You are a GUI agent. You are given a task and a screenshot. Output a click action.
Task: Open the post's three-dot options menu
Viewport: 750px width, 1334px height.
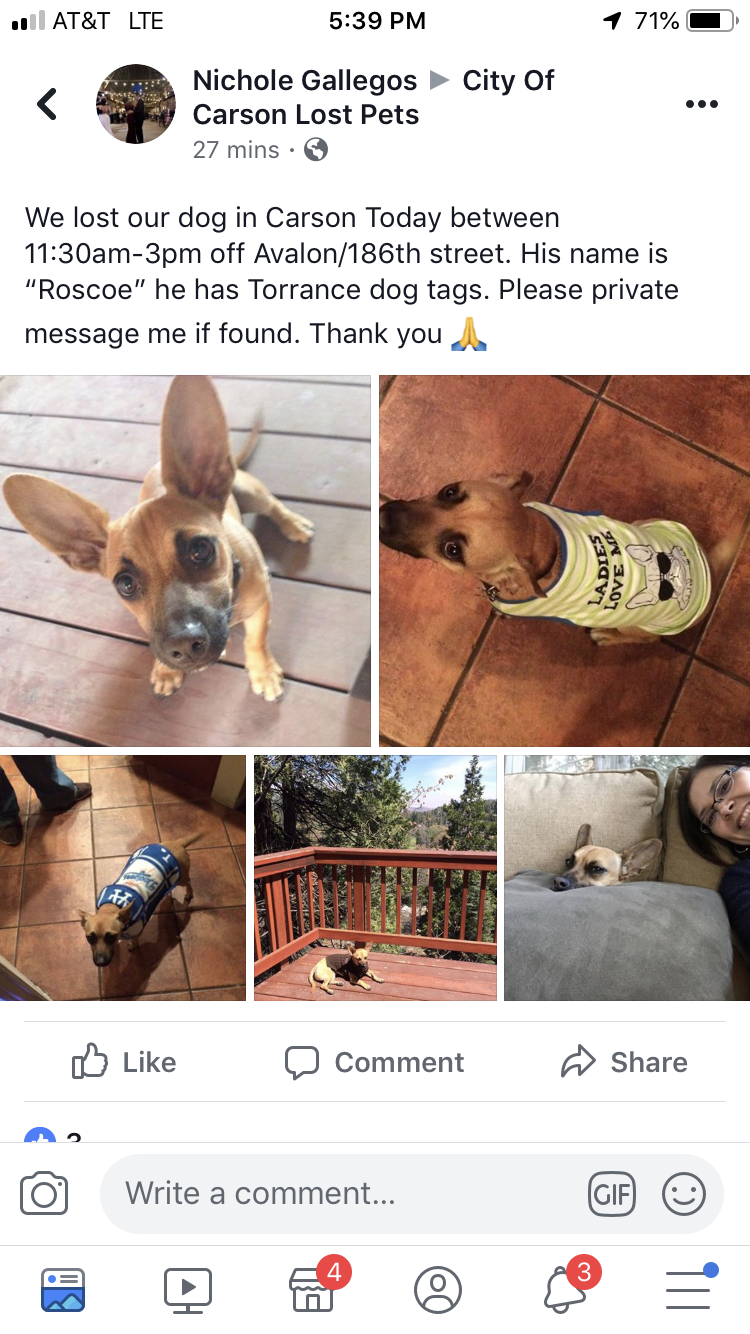[701, 104]
